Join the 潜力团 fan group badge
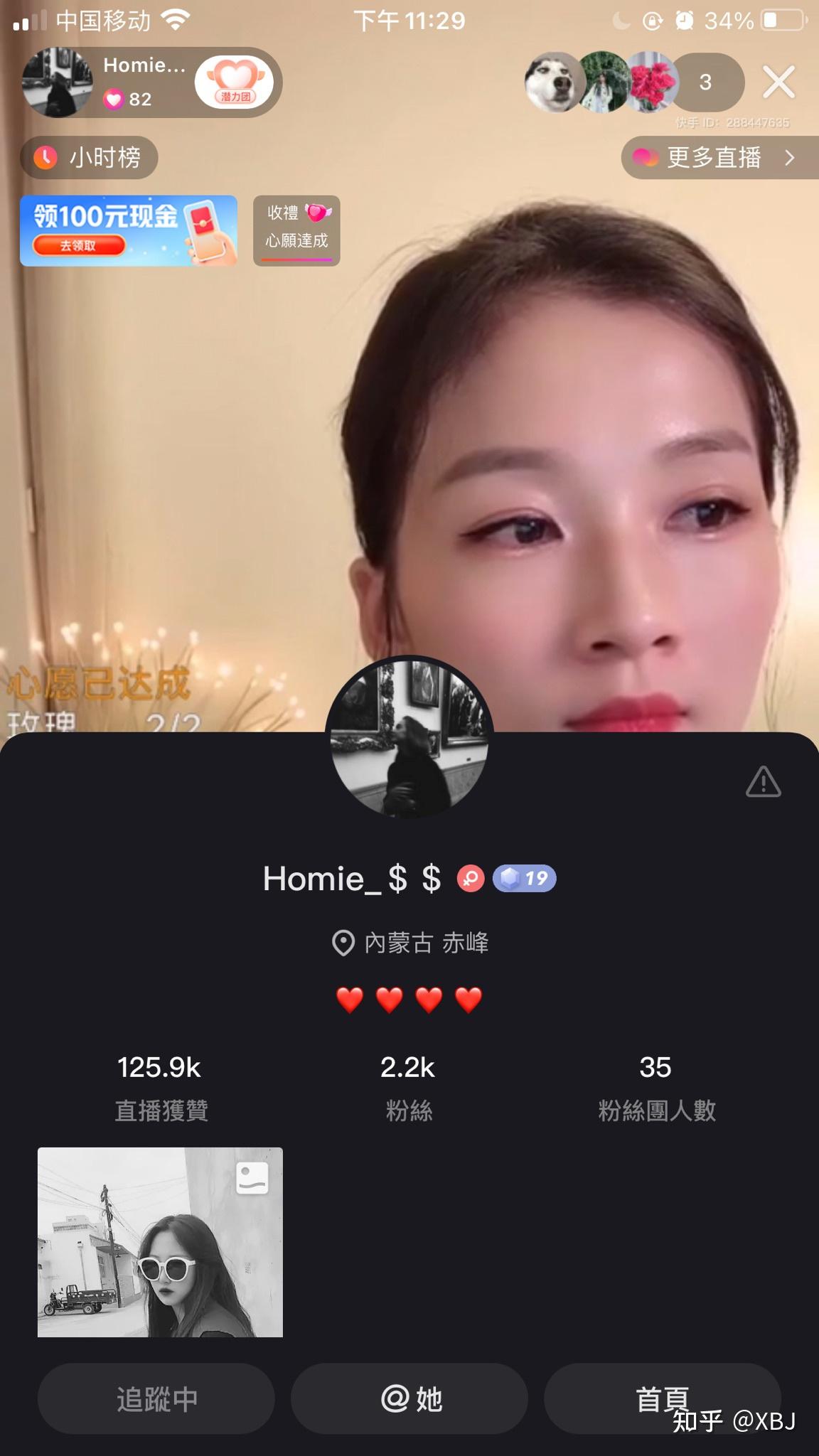The height and width of the screenshot is (1456, 819). click(x=235, y=82)
